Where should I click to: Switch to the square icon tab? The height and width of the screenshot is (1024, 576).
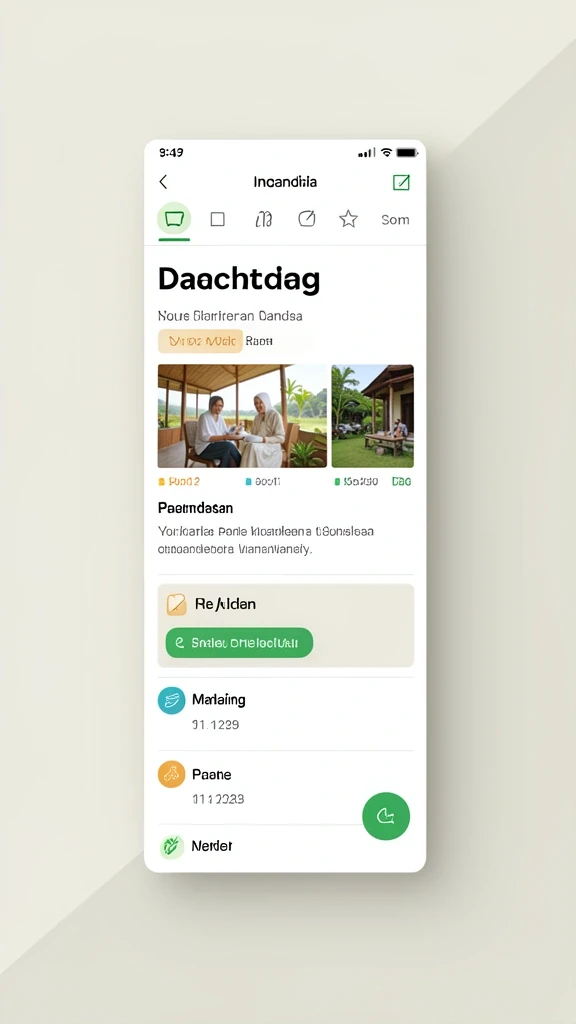click(x=217, y=219)
